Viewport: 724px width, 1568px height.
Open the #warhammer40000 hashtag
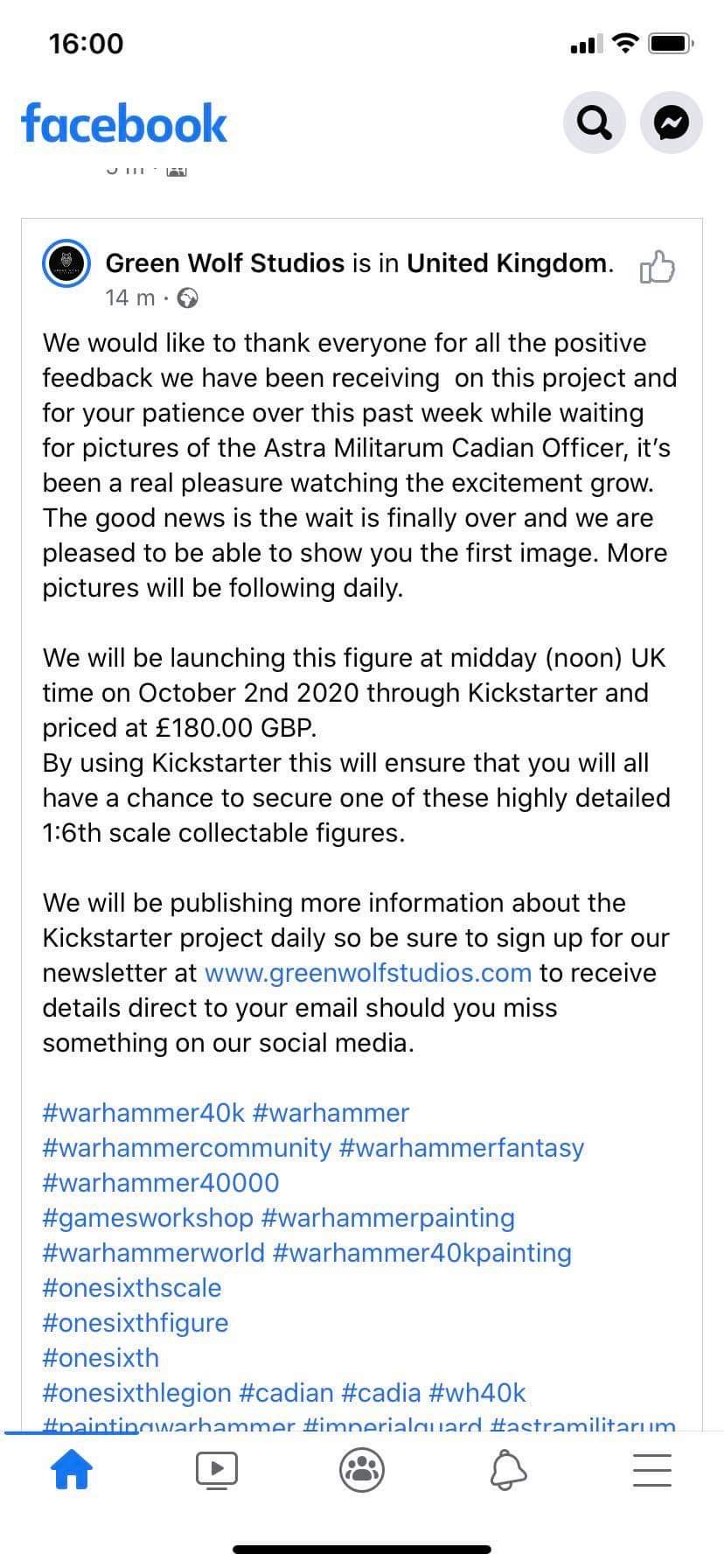(x=161, y=1183)
